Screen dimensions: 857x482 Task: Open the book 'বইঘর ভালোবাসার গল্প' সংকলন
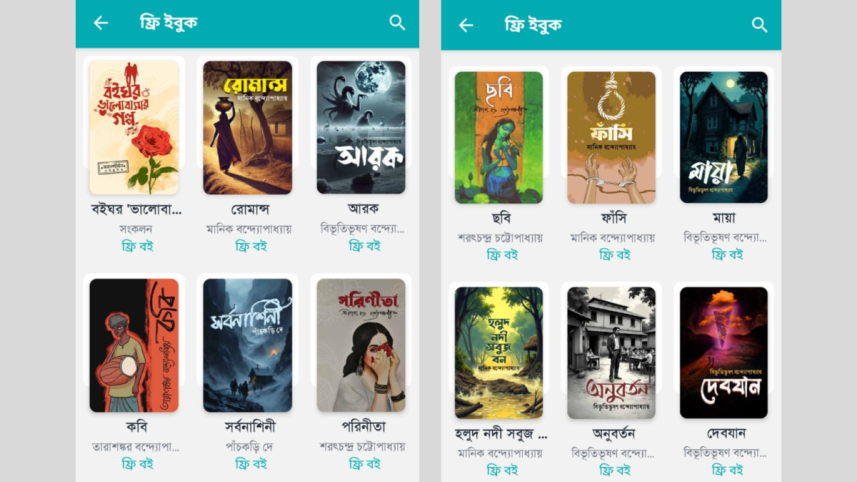coord(134,128)
